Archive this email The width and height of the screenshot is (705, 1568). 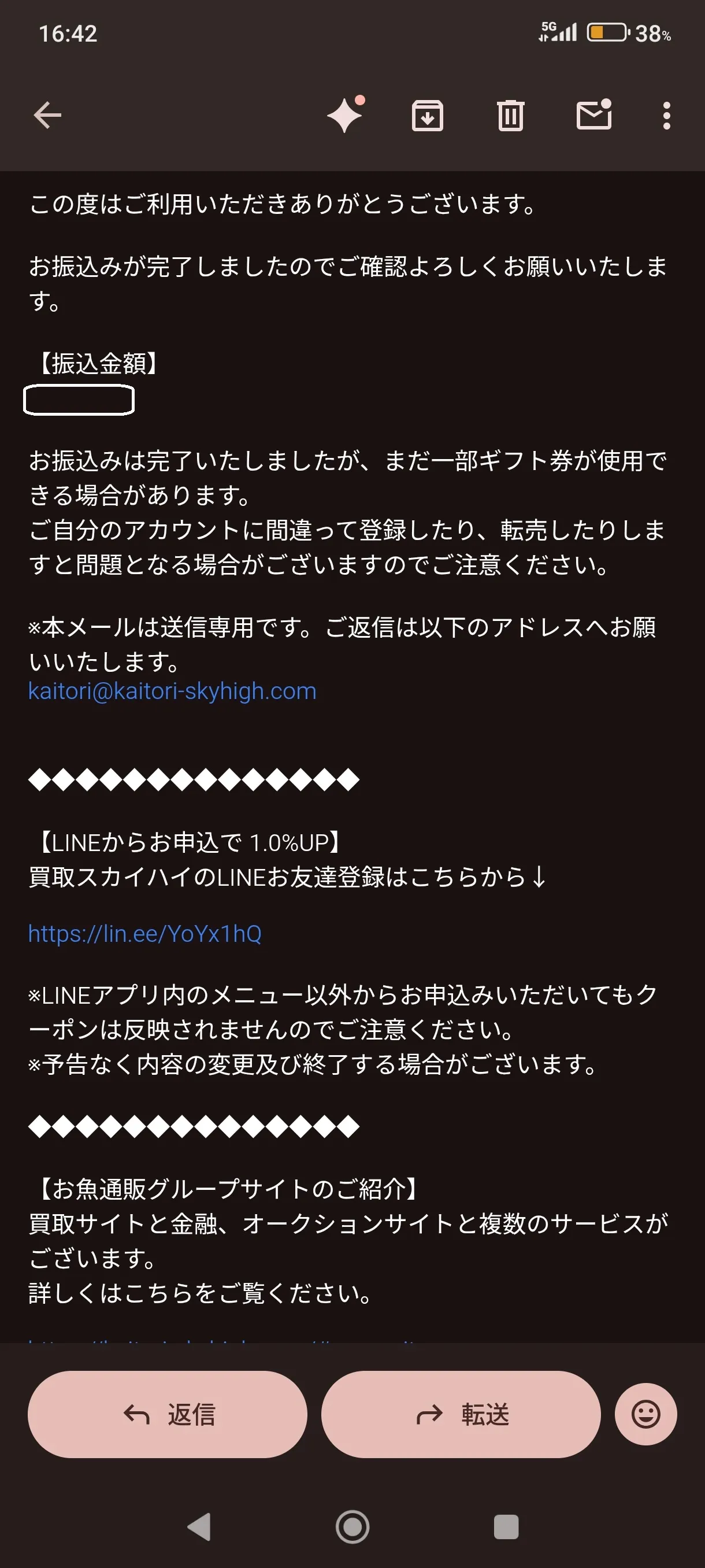[428, 115]
